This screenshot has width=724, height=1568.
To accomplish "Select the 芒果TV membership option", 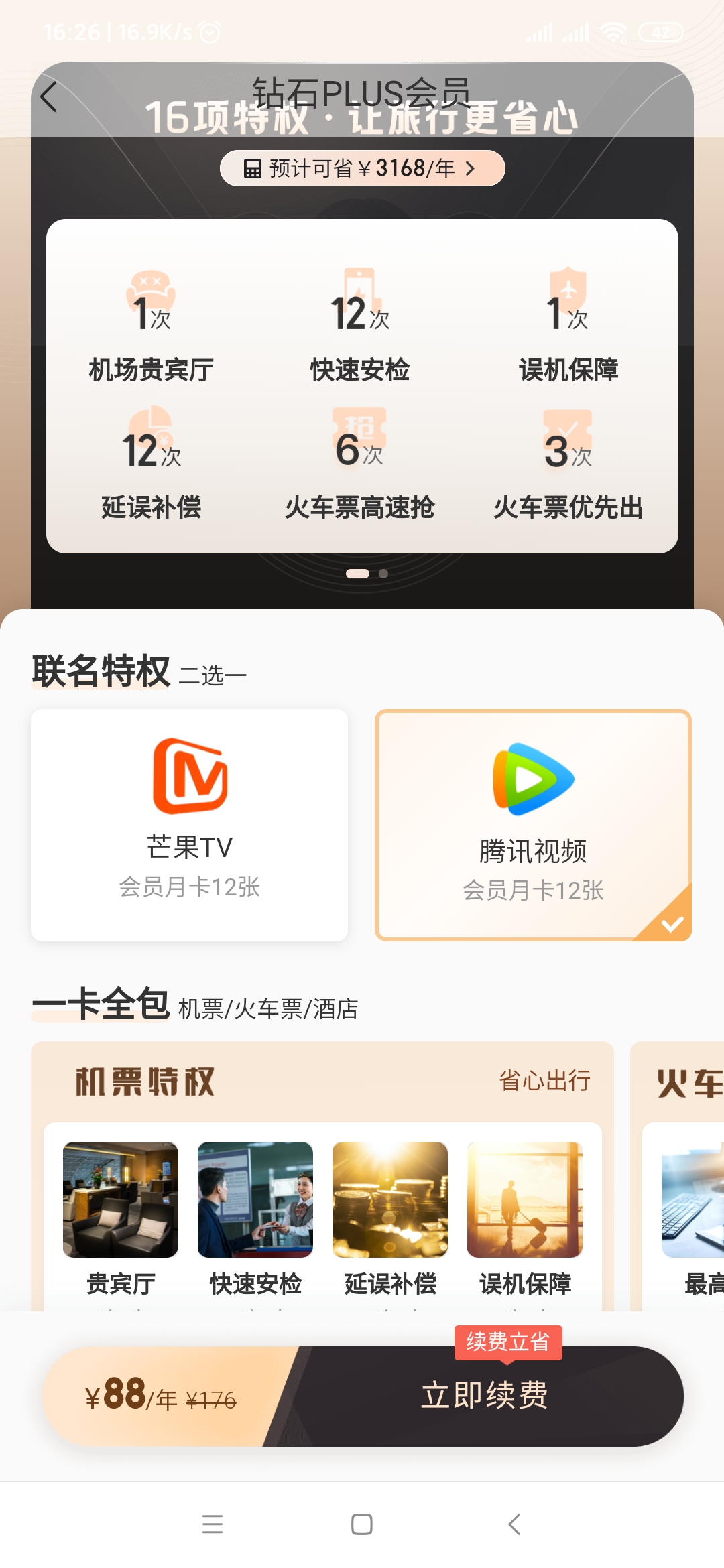I will click(x=190, y=821).
